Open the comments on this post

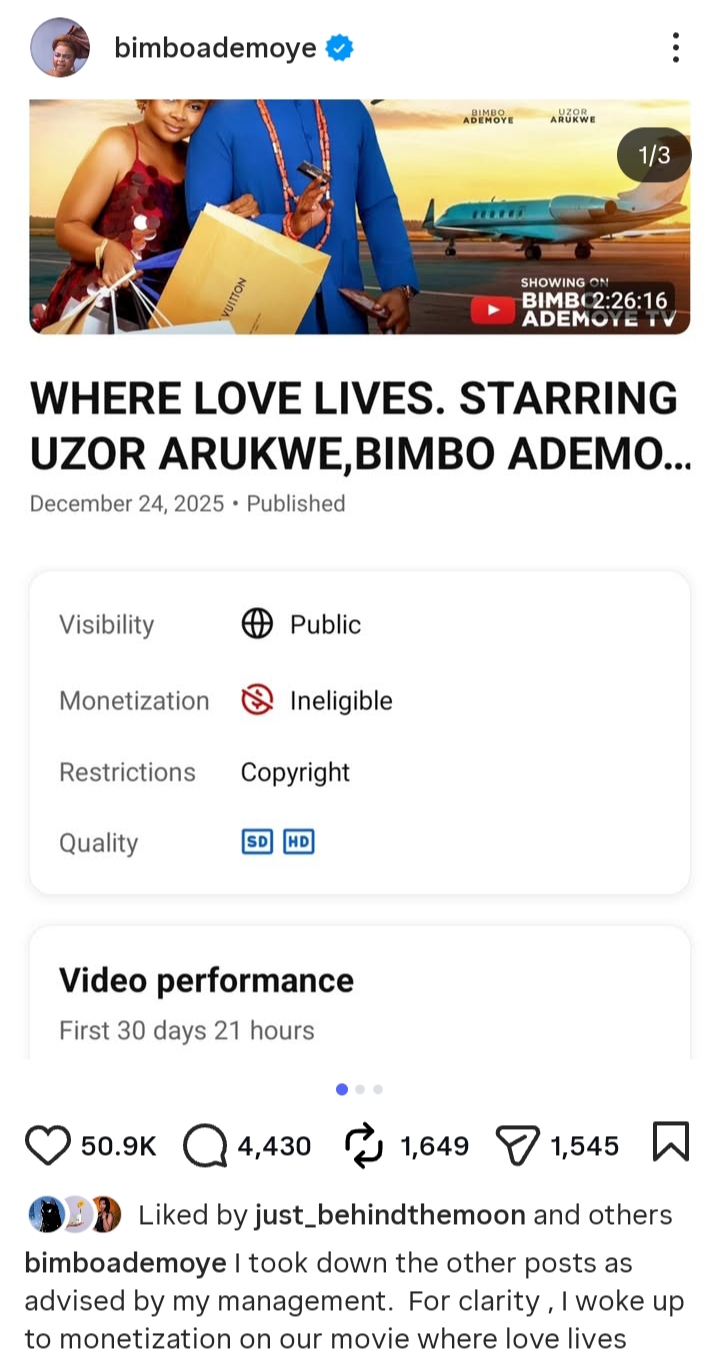click(x=205, y=1145)
